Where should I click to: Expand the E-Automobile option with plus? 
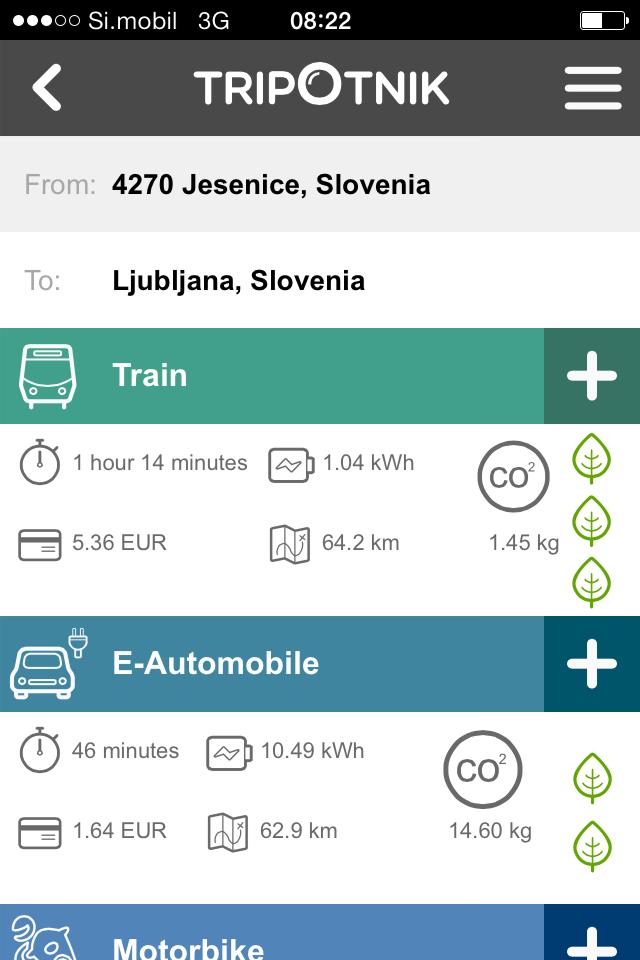coord(592,664)
